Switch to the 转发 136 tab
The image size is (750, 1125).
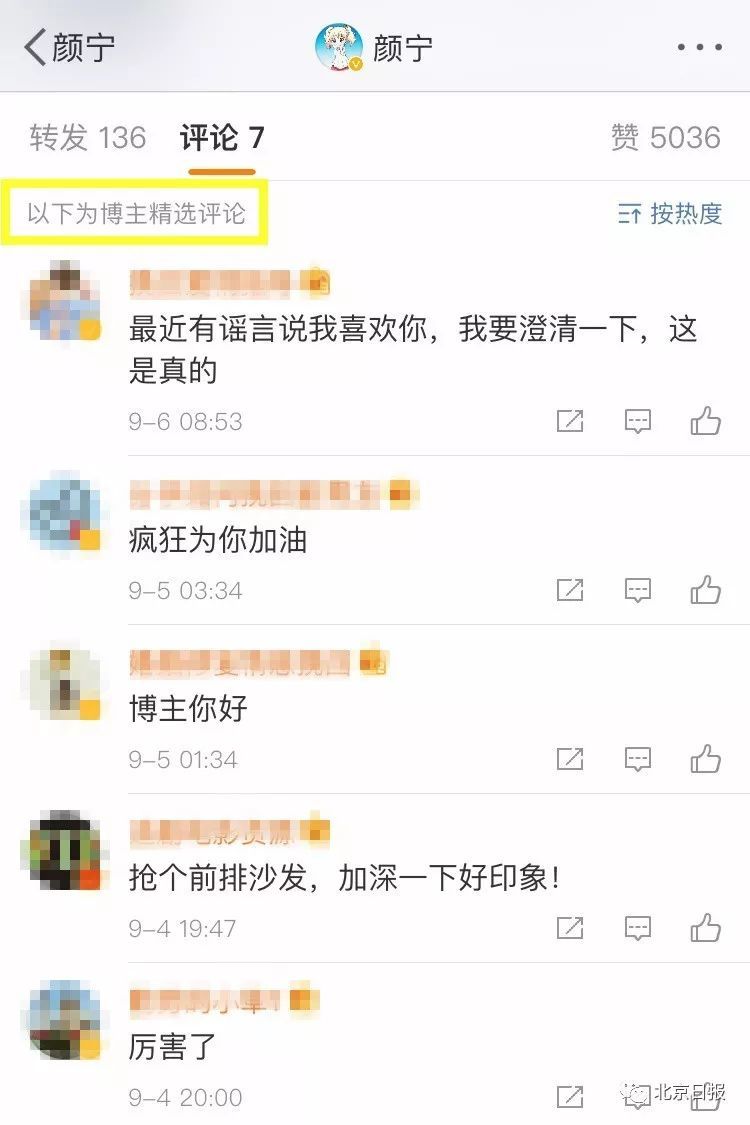[87, 137]
